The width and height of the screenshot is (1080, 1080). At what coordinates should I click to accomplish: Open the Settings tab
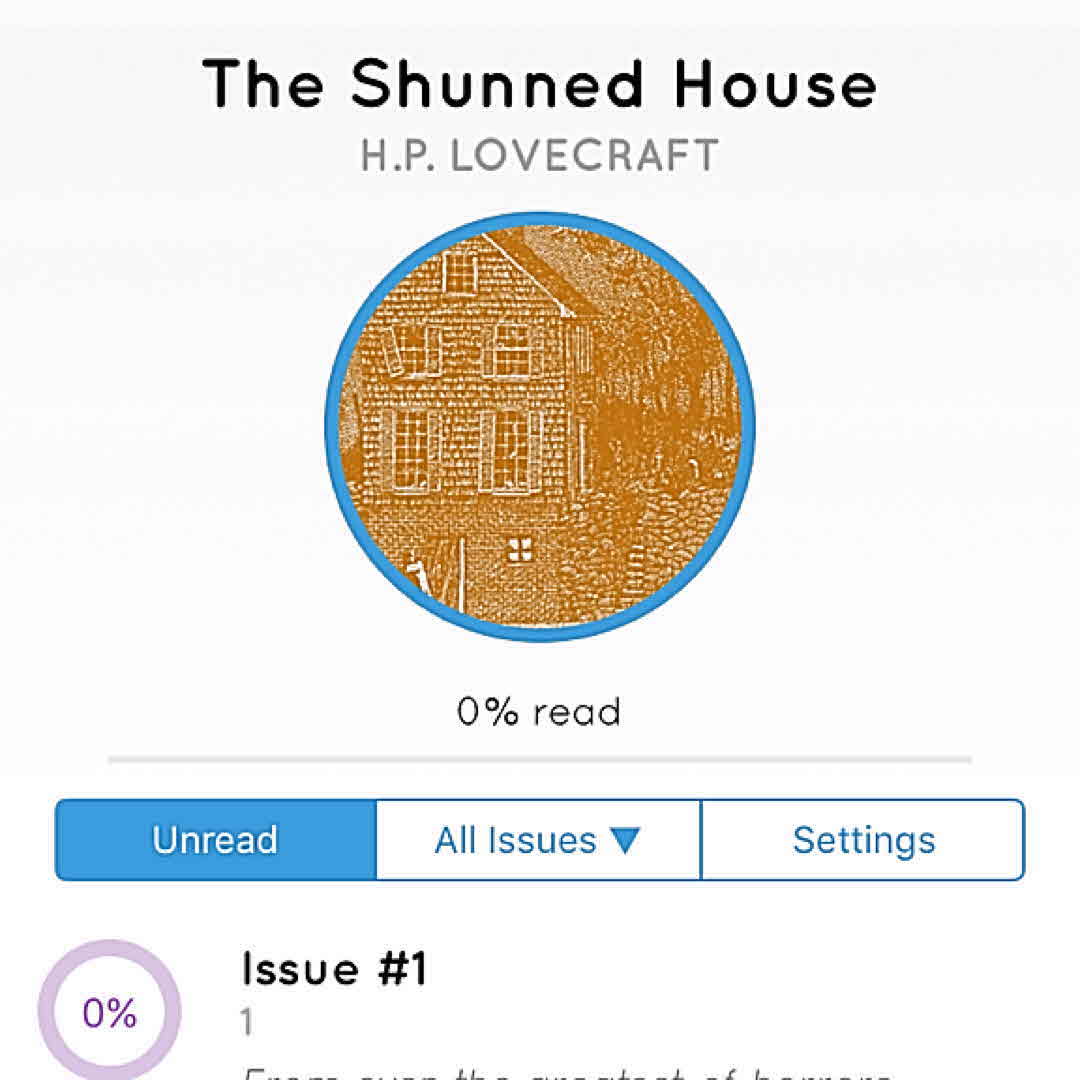pyautogui.click(x=863, y=840)
